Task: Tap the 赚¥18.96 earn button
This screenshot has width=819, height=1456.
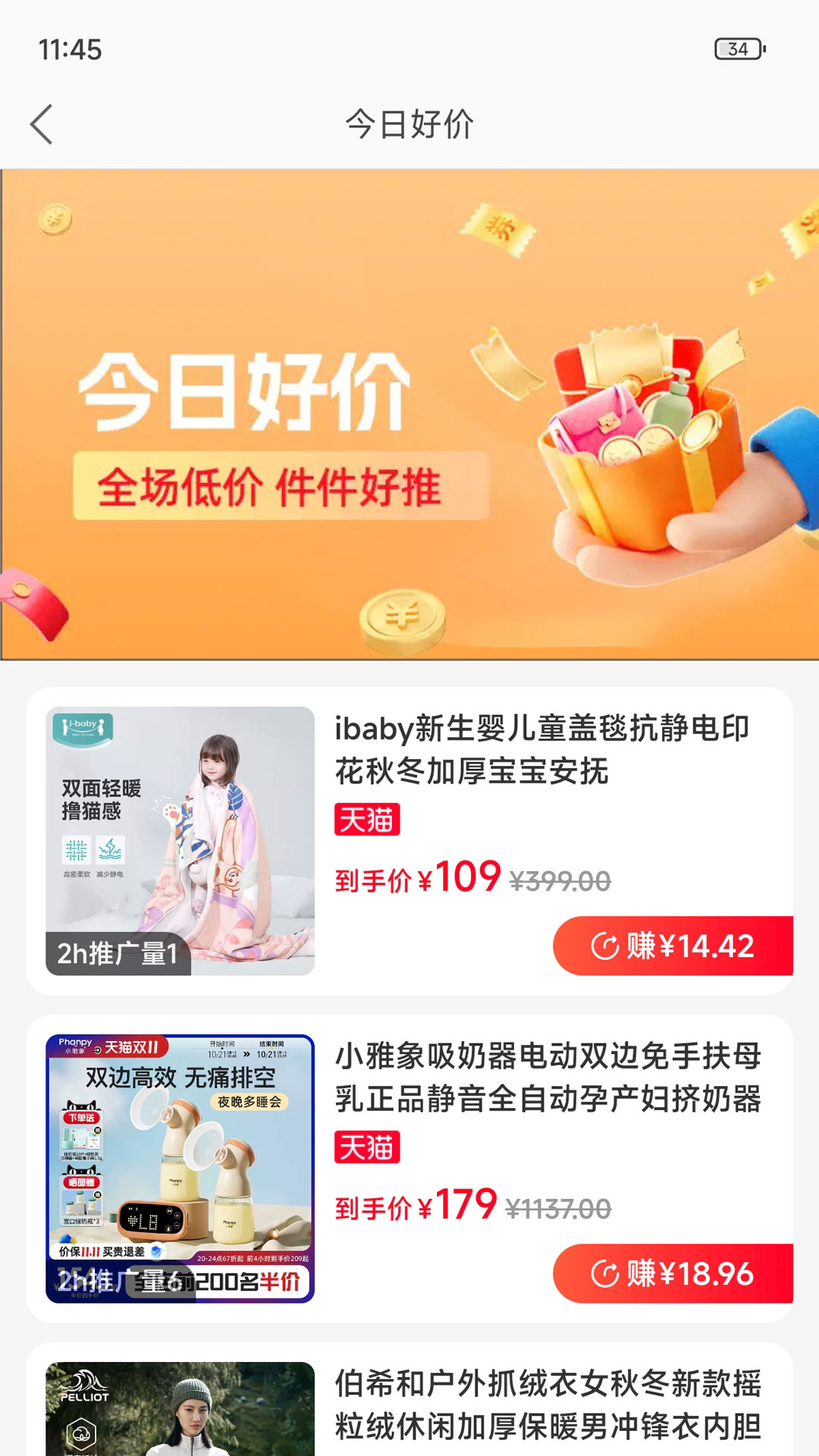Action: (x=673, y=1273)
